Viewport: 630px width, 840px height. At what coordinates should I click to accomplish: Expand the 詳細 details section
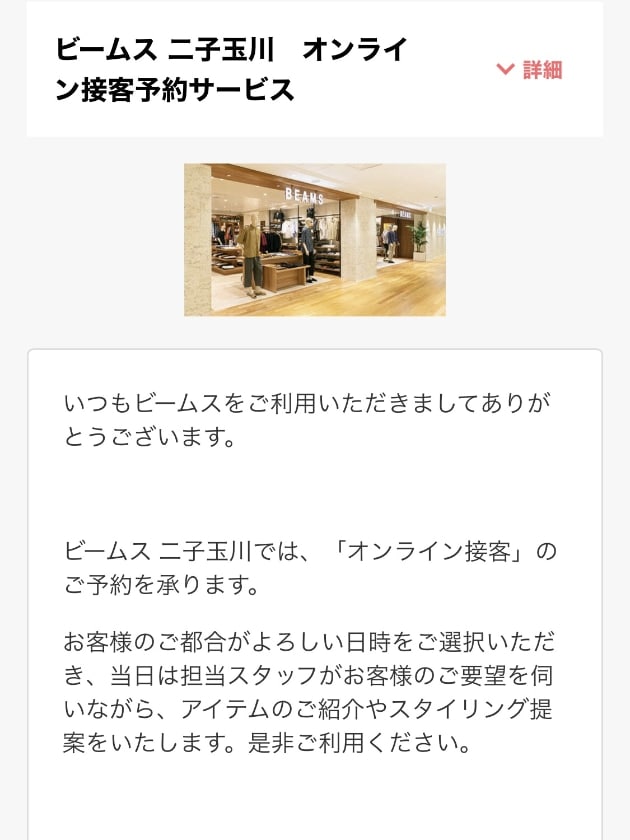tap(530, 69)
